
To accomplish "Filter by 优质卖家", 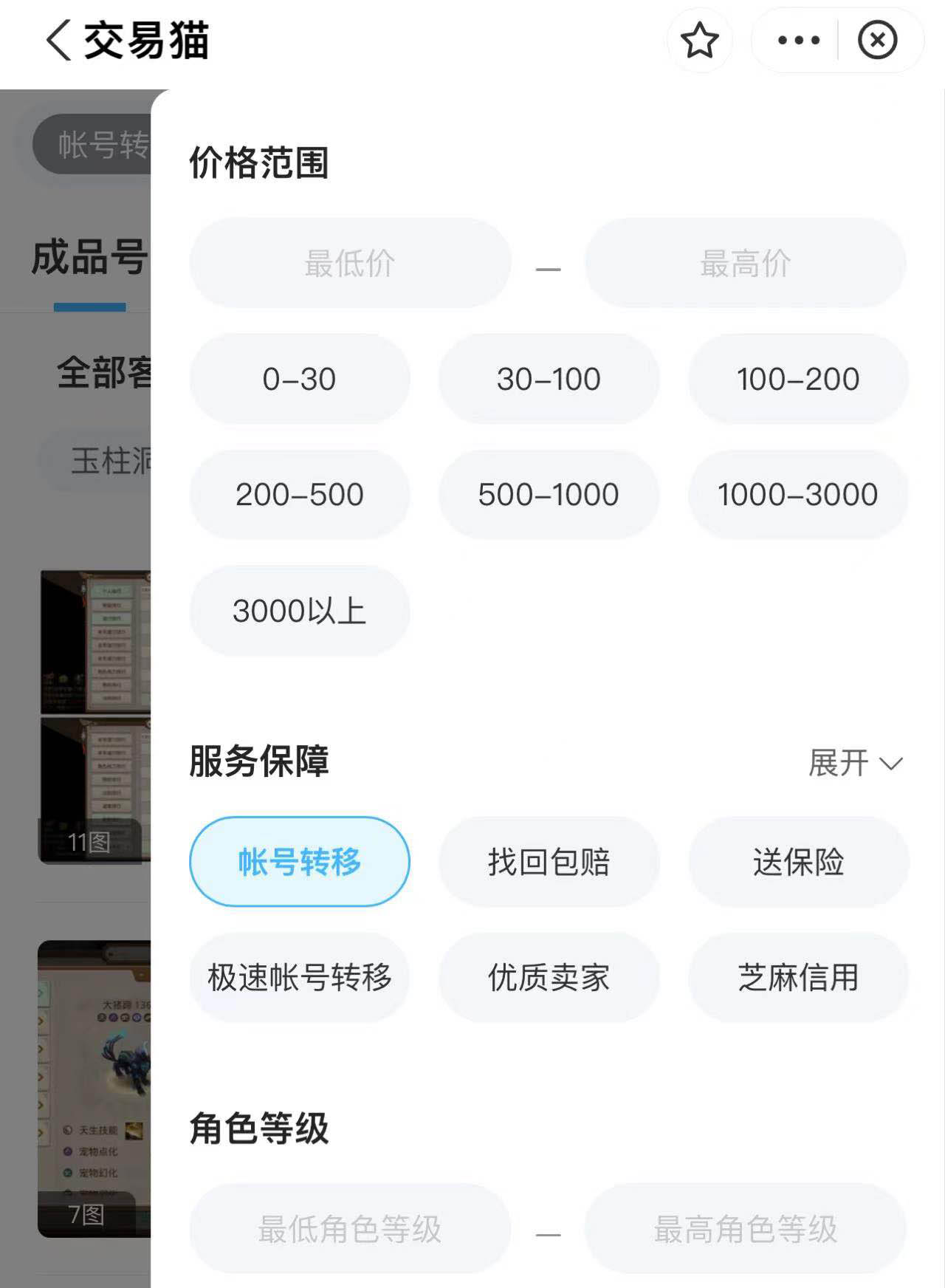I will click(549, 978).
